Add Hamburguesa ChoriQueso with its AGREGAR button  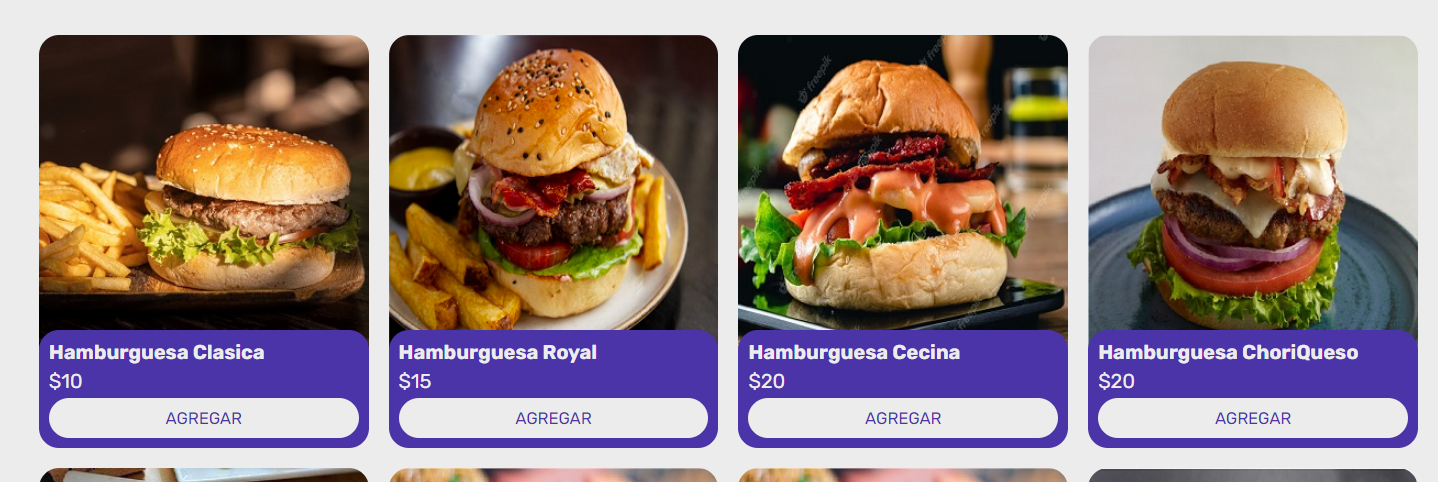[x=1252, y=418]
